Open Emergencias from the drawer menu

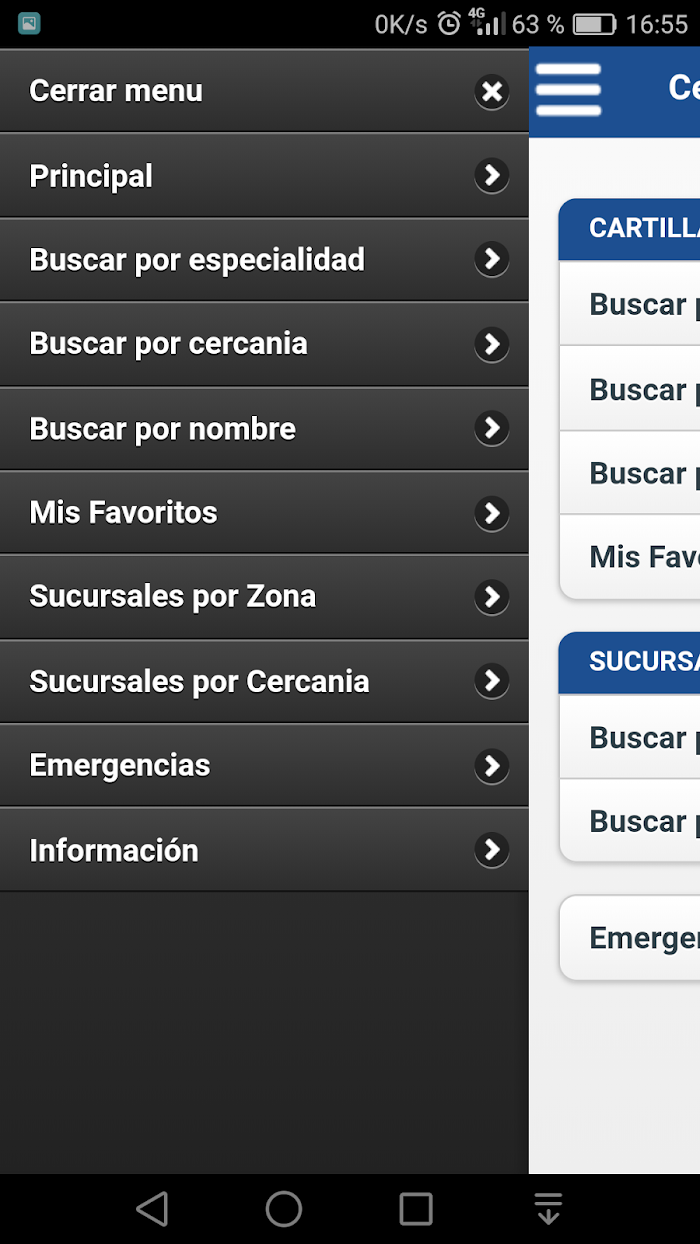tap(264, 766)
